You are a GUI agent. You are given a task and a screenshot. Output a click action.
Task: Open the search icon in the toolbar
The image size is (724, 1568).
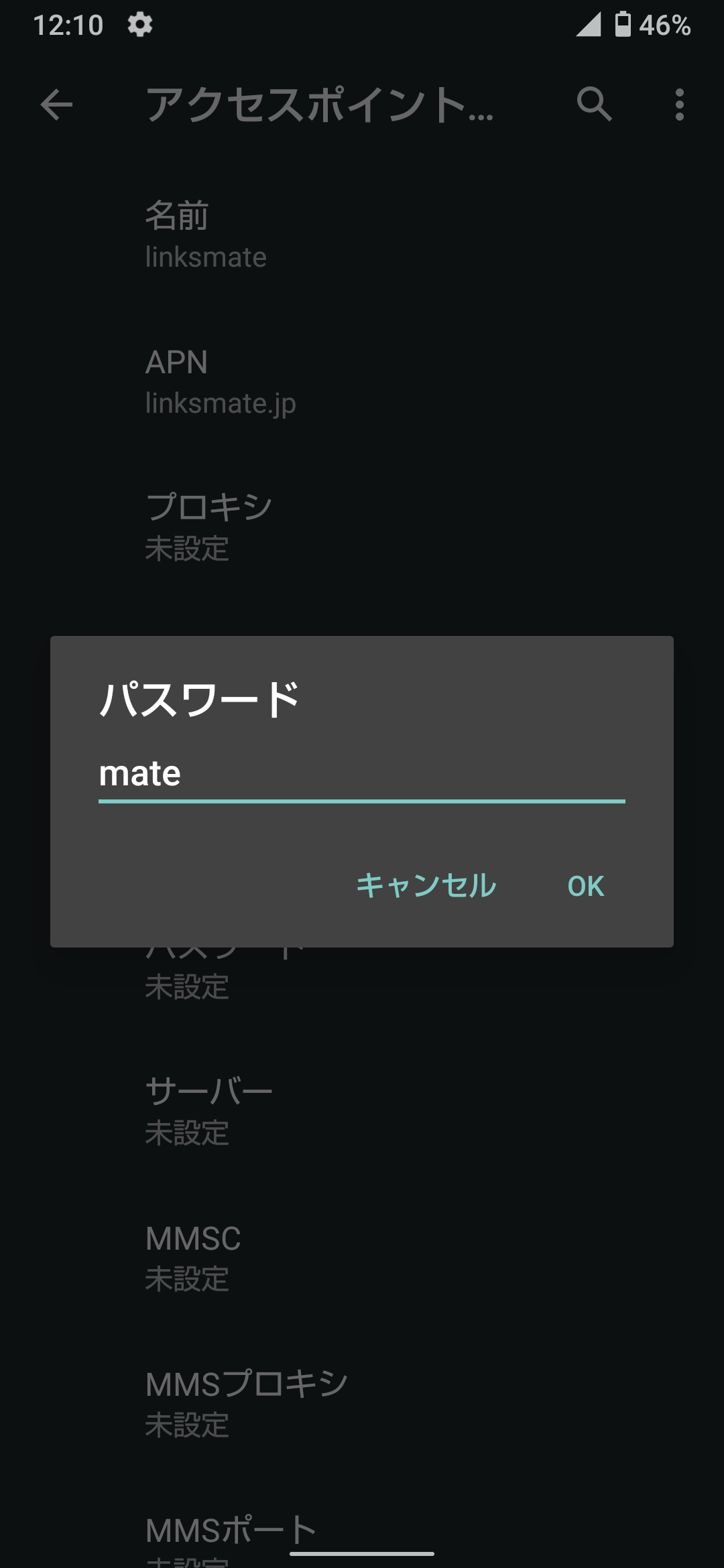coord(594,105)
